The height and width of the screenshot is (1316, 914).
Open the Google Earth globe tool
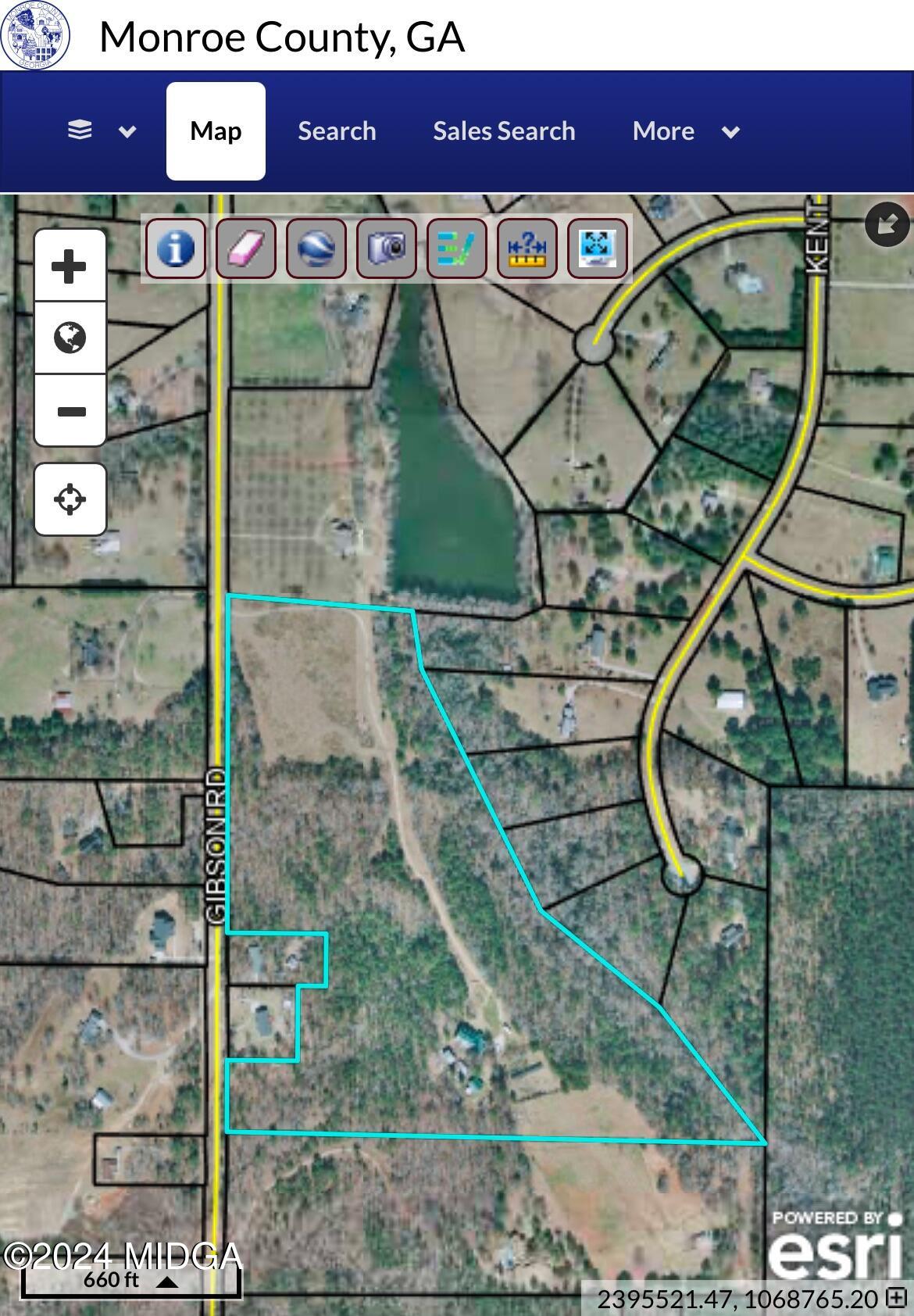[316, 249]
